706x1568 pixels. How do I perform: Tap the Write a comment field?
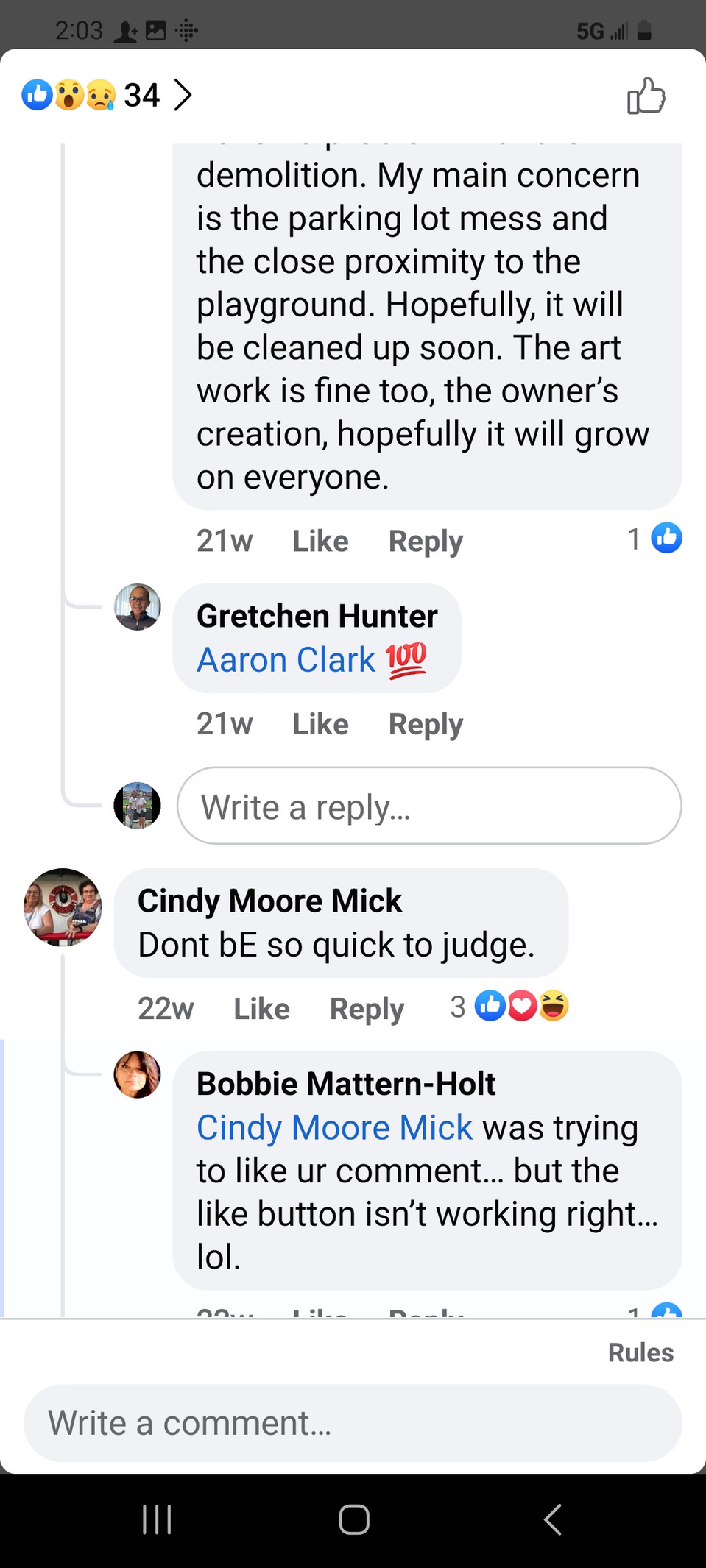click(352, 1423)
